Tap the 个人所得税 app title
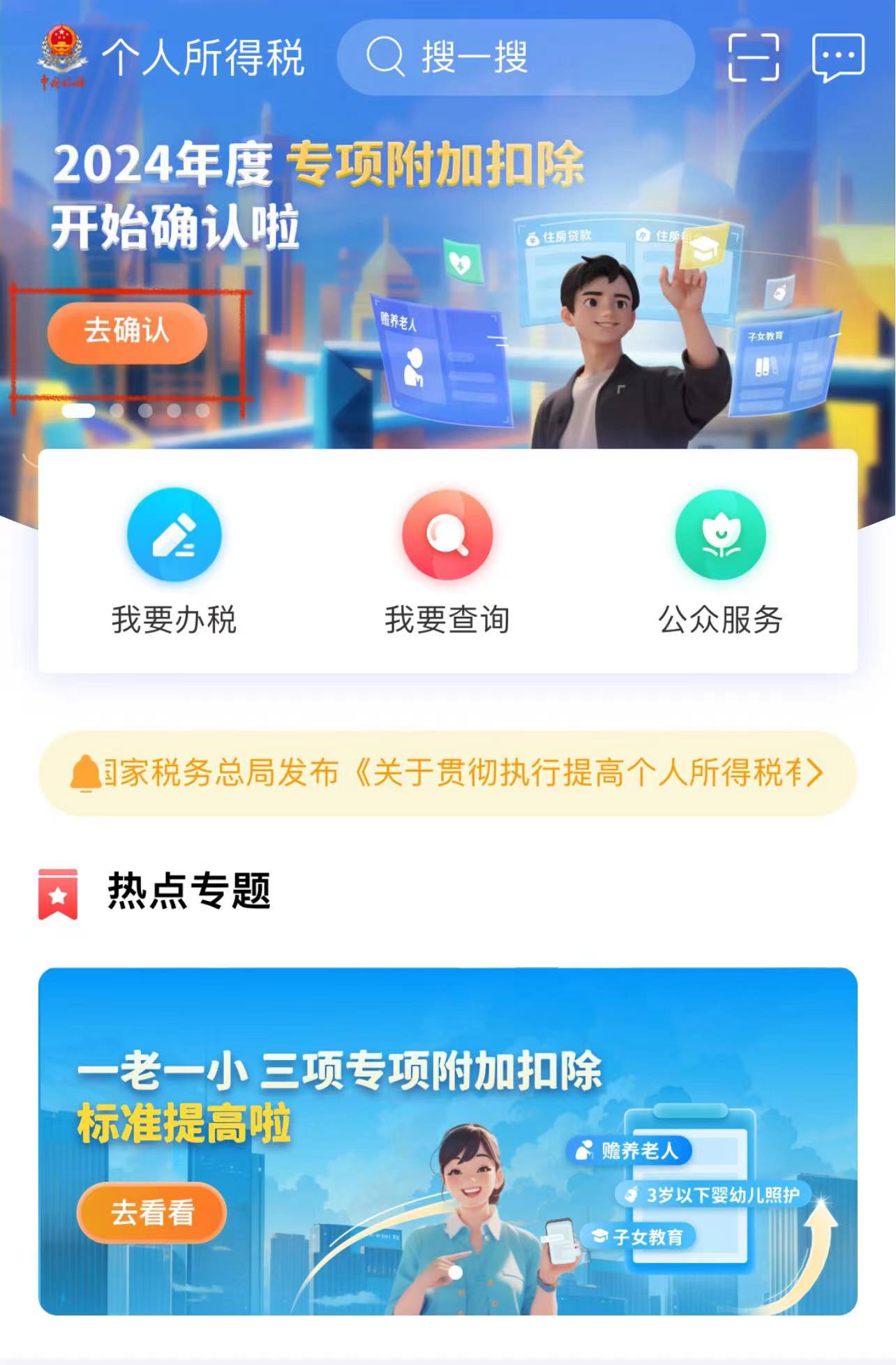This screenshot has width=896, height=1365. click(x=206, y=59)
